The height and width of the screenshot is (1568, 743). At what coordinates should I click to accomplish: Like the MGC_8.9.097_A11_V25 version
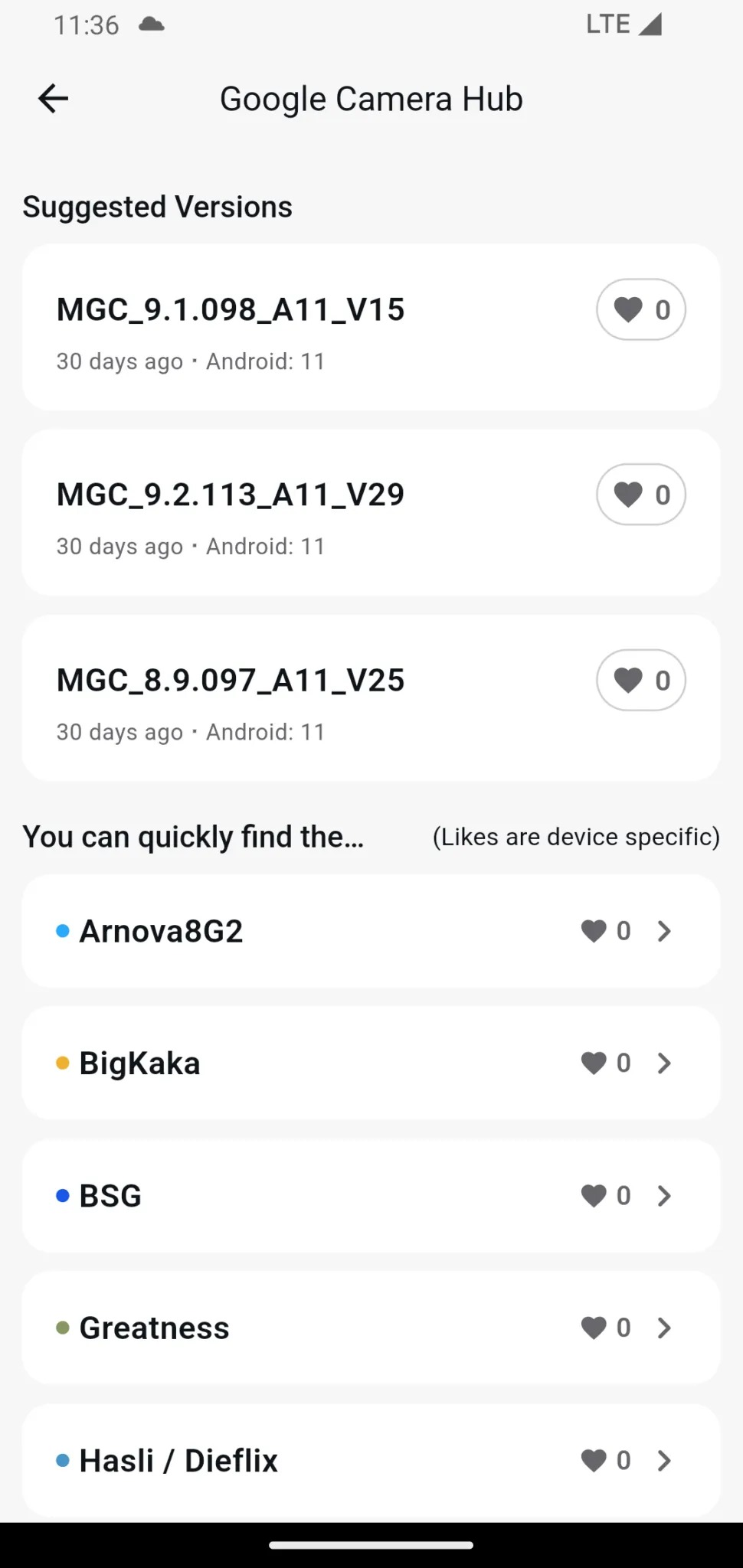point(641,680)
